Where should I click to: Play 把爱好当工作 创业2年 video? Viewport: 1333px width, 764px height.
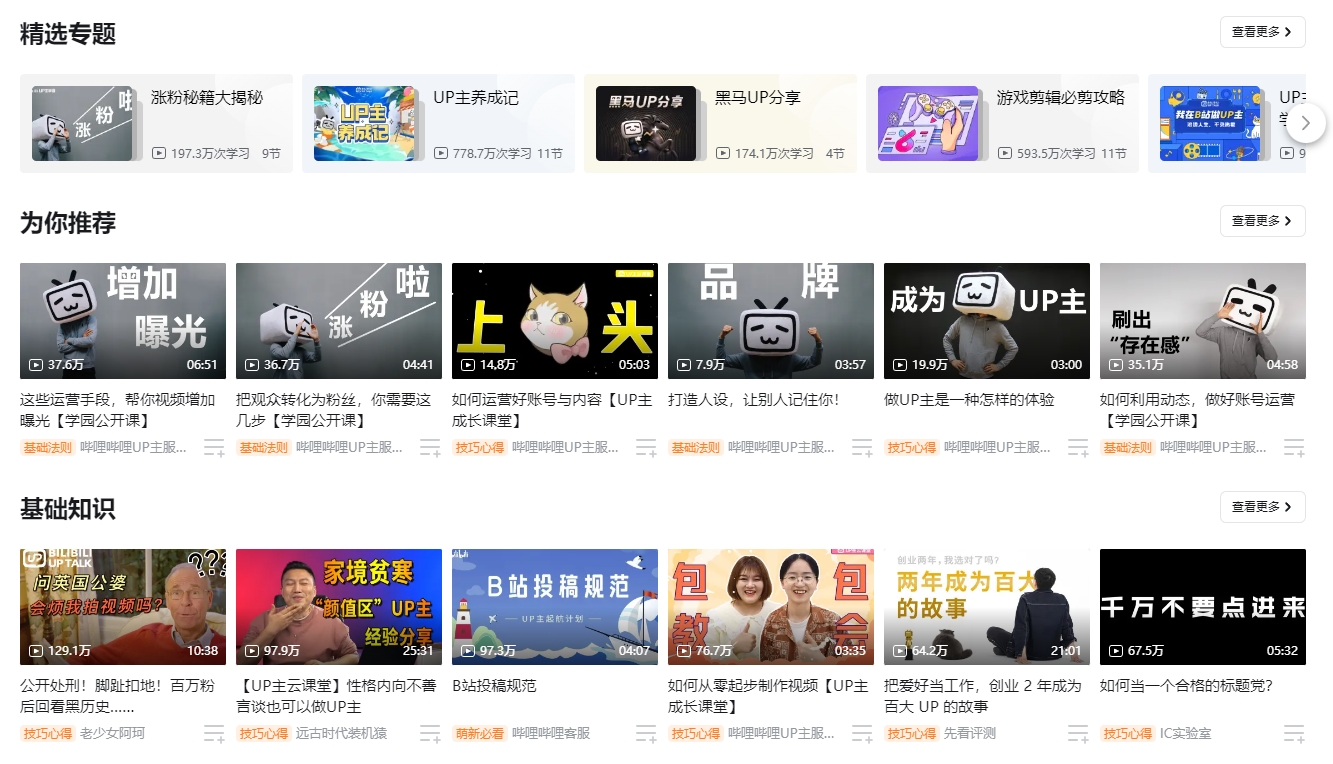click(987, 607)
